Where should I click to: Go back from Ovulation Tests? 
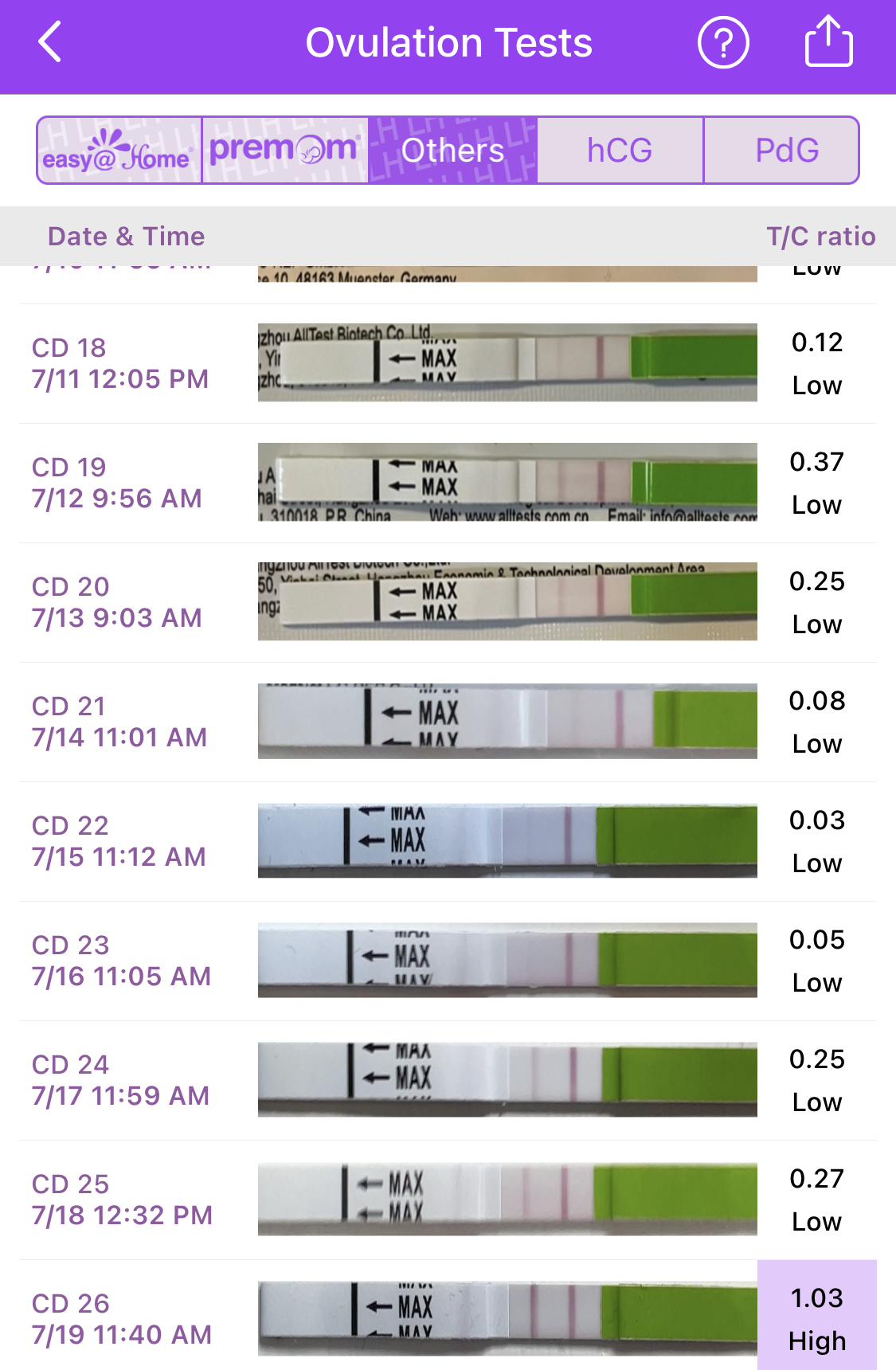49,42
